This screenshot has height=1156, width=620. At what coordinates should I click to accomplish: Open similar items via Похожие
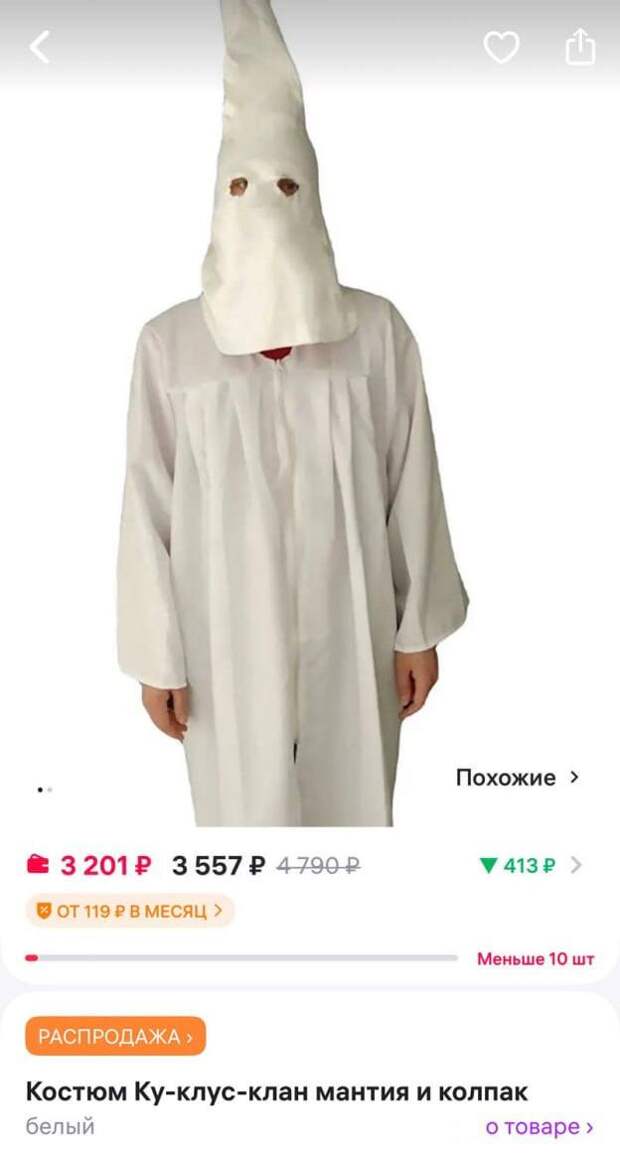(x=518, y=778)
